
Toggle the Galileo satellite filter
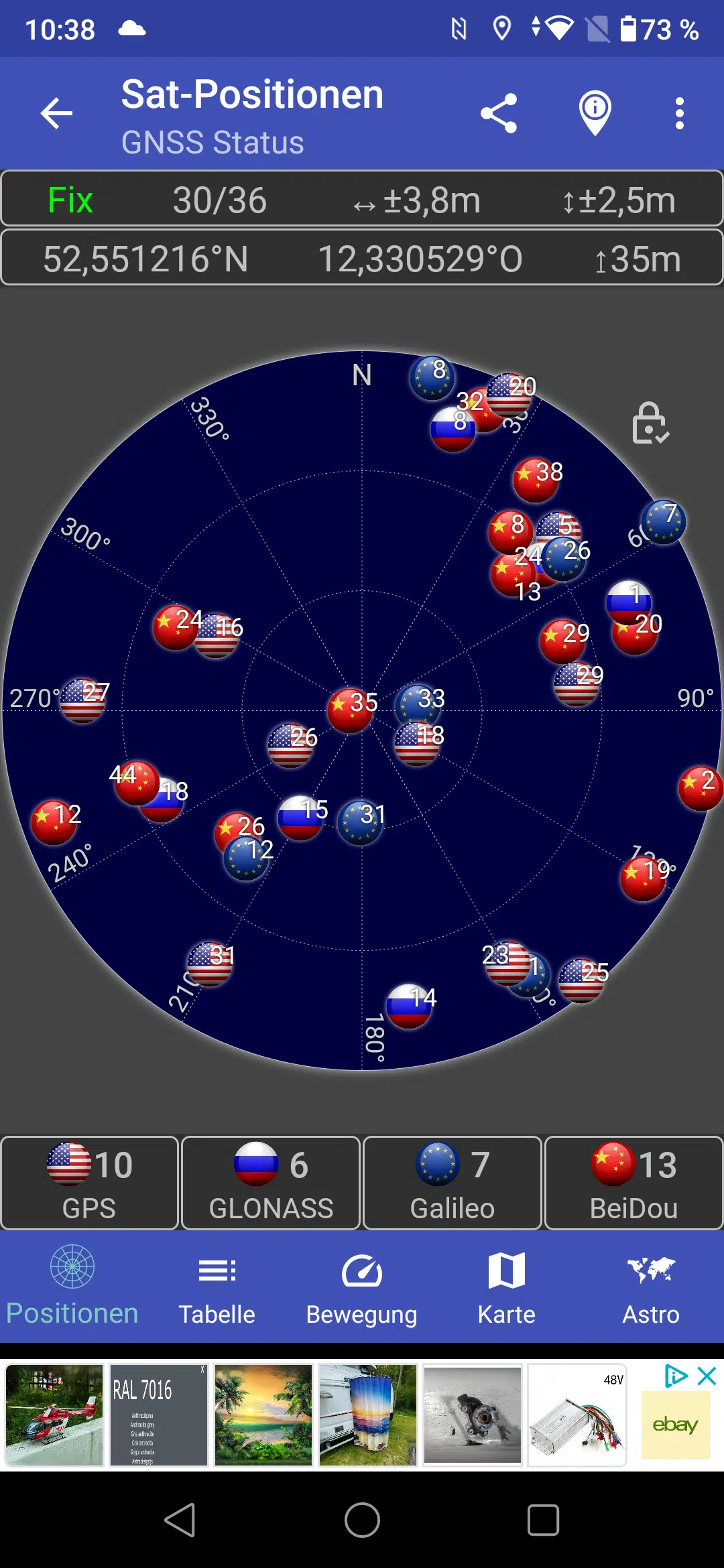pos(452,1182)
